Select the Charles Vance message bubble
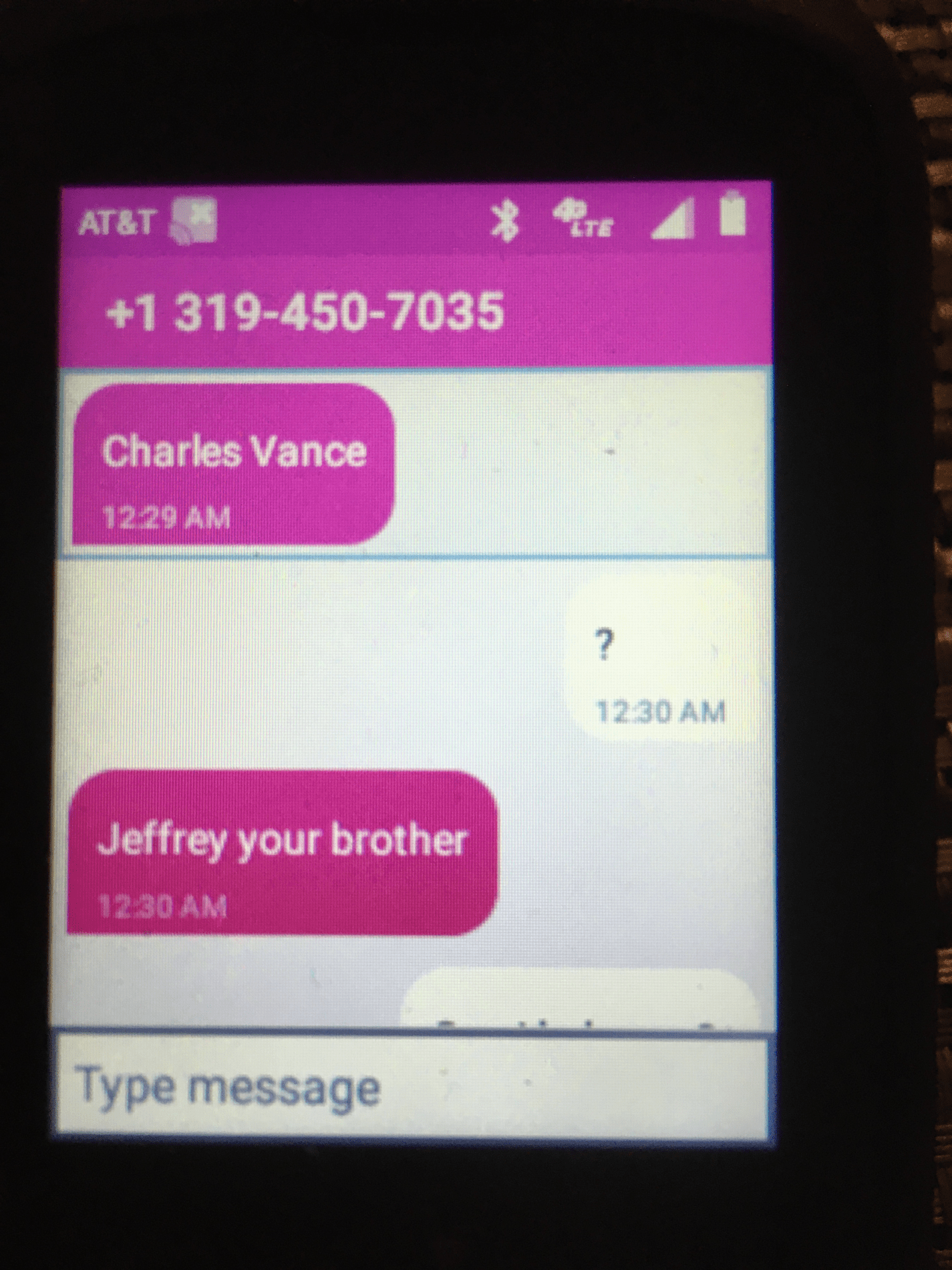This screenshot has width=952, height=1270. coord(233,466)
